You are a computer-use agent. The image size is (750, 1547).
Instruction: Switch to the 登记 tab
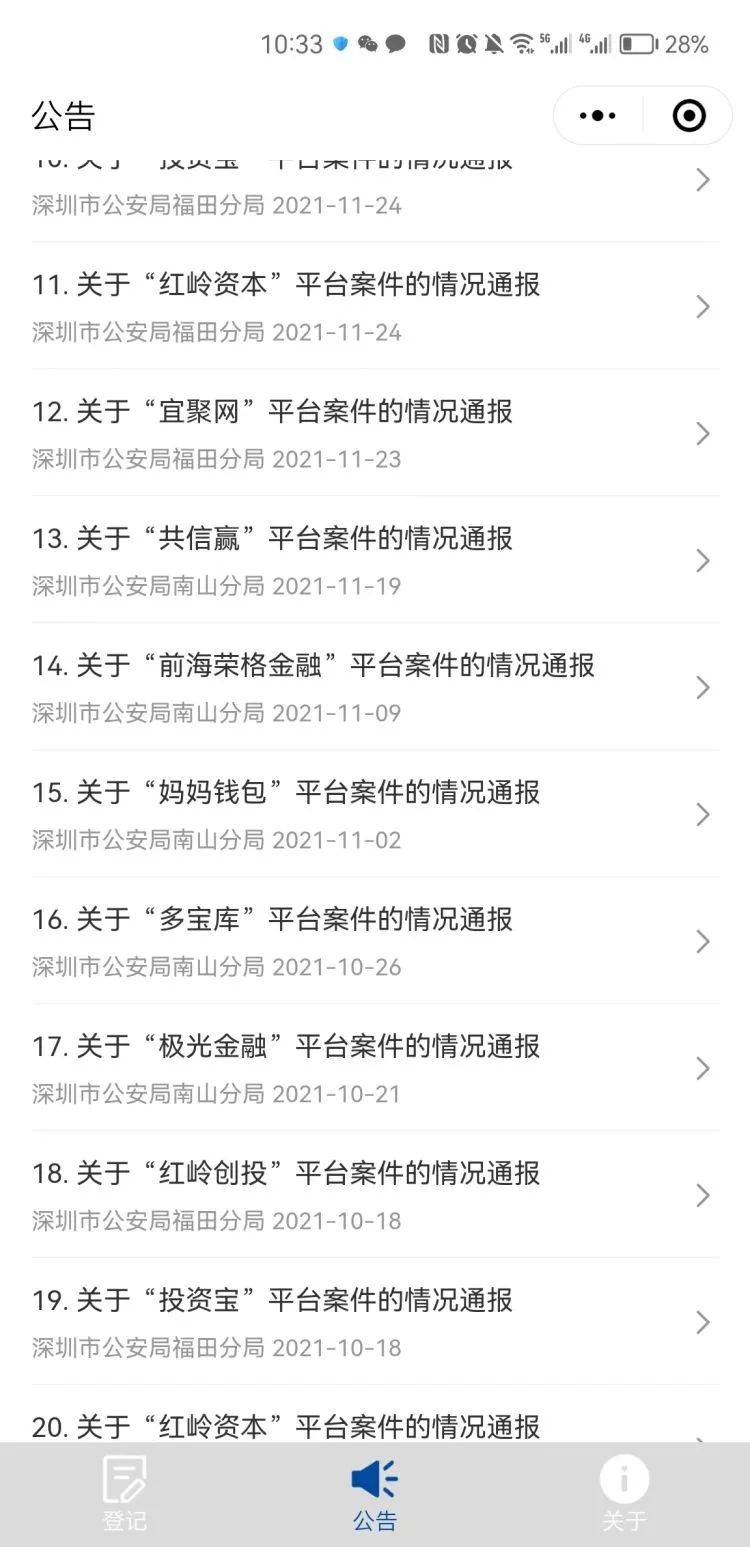[125, 1494]
